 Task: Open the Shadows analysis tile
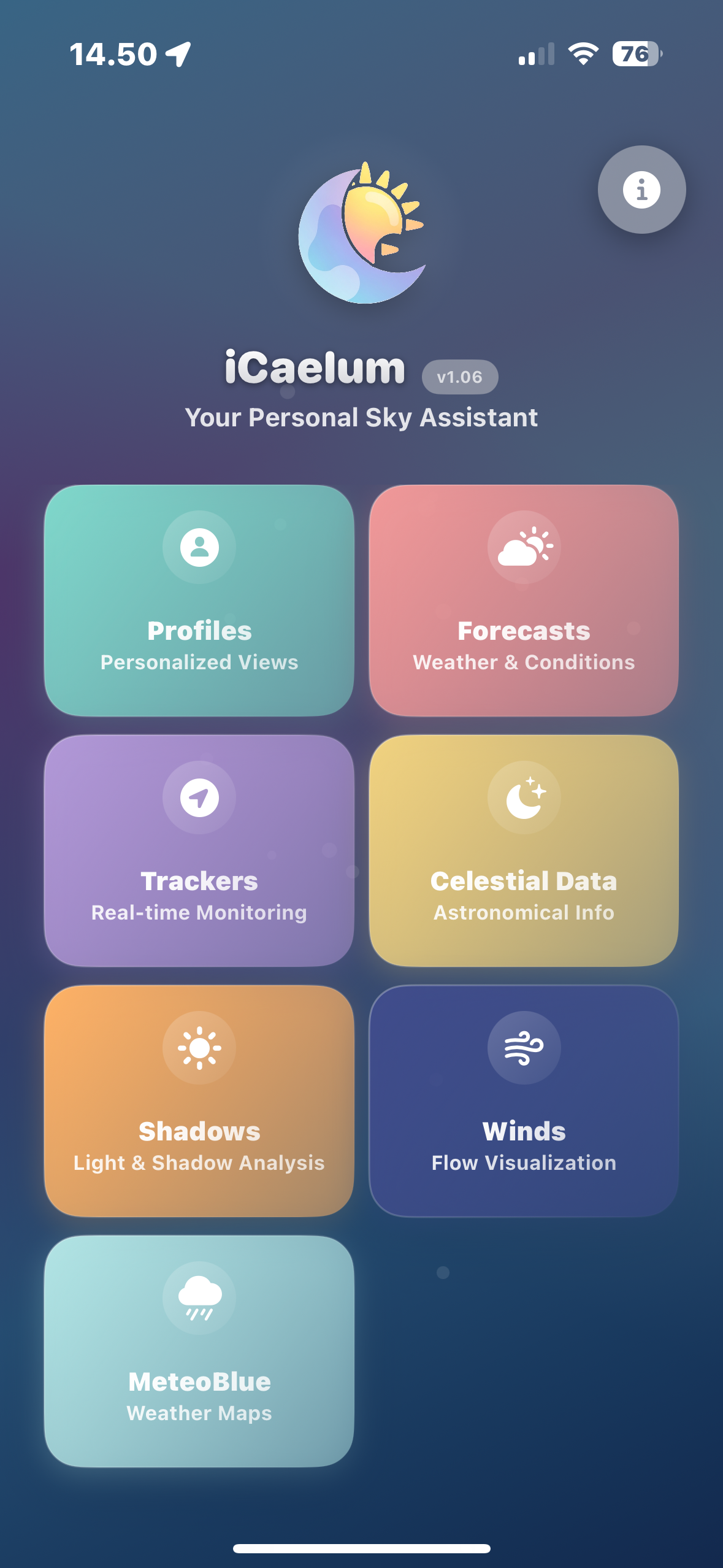(199, 1101)
